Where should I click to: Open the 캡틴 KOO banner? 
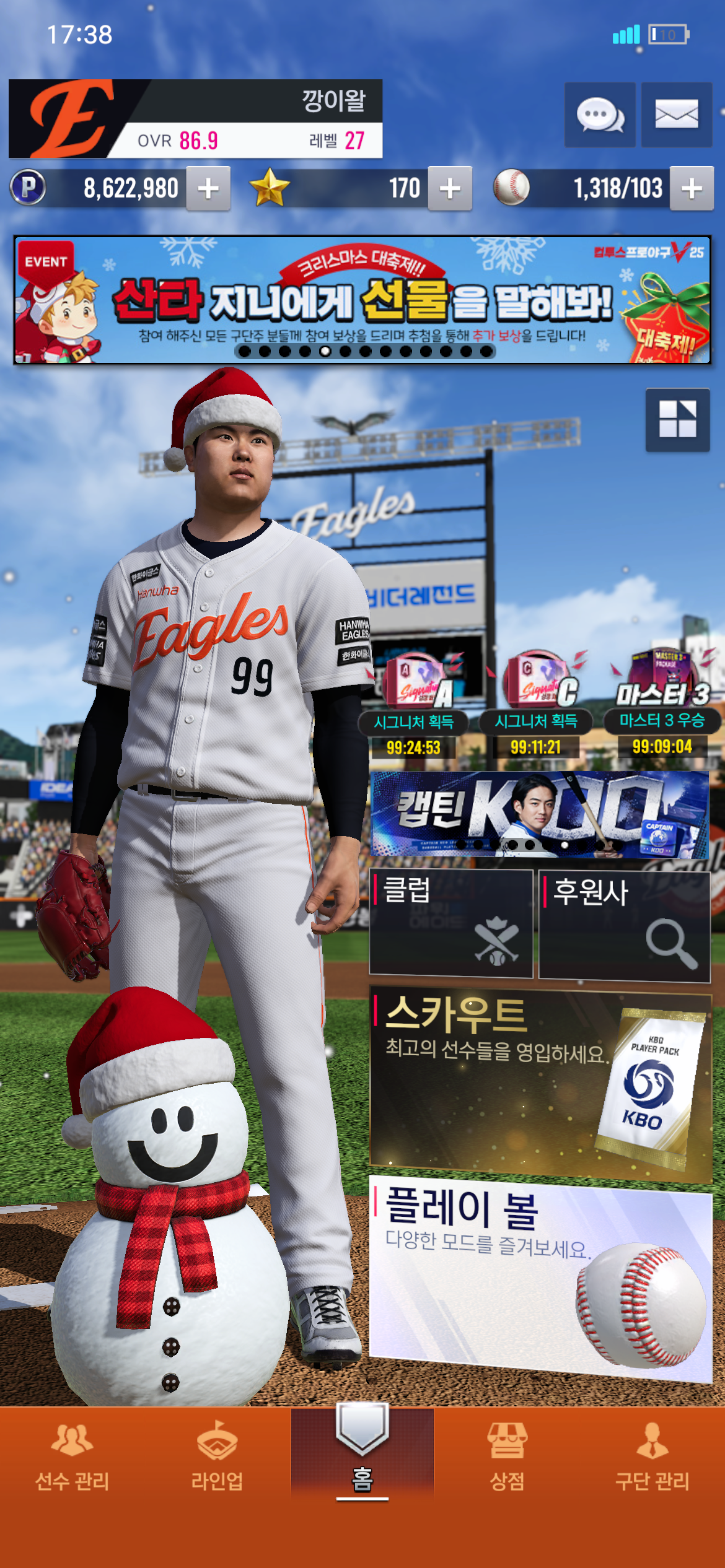pyautogui.click(x=539, y=814)
